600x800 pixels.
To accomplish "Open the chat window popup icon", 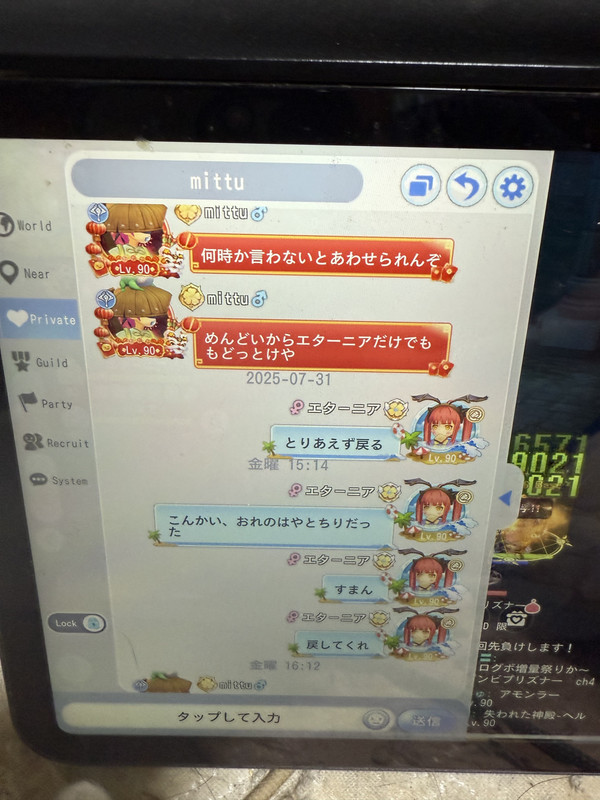I will click(x=421, y=186).
